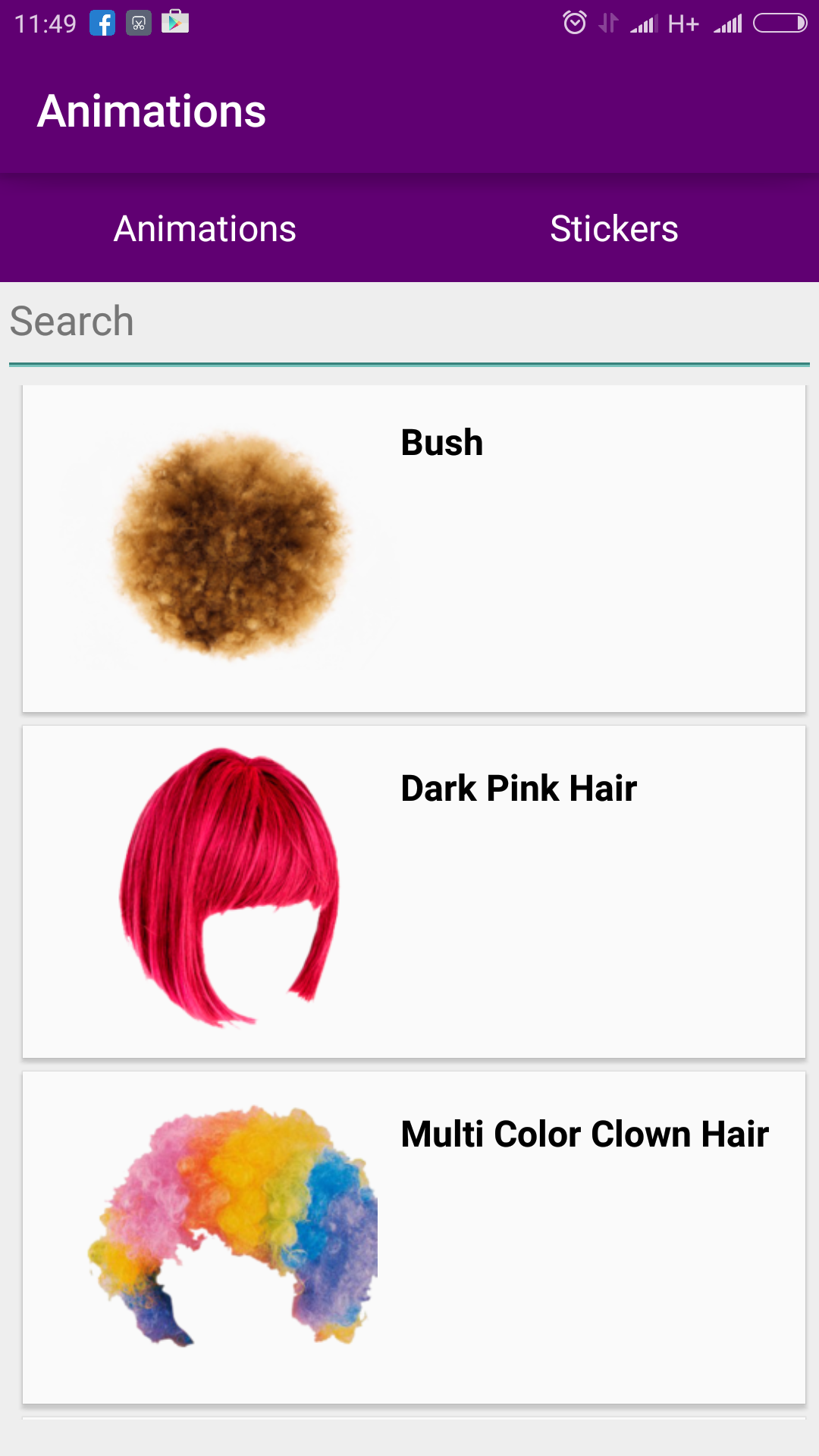Switch to the Stickers tab
819x1456 pixels.
[614, 228]
